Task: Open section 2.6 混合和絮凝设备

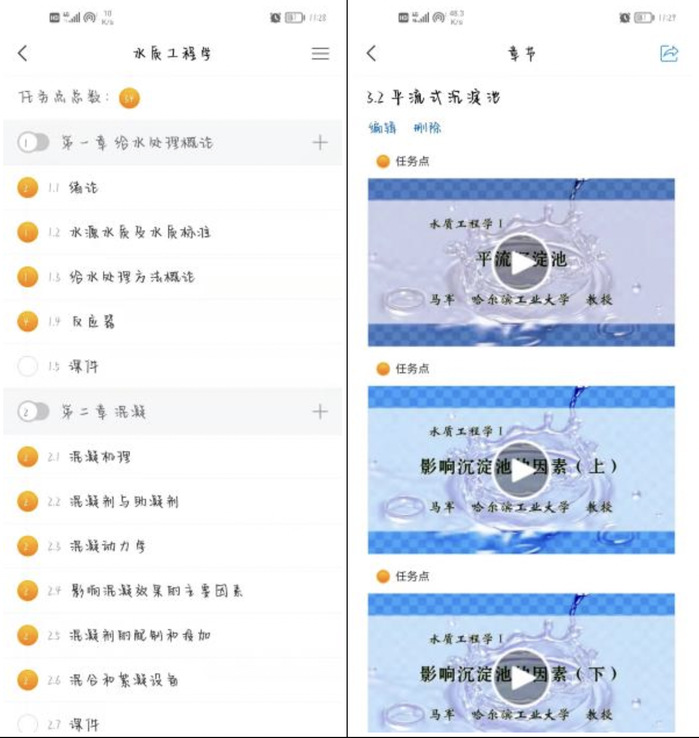Action: [x=124, y=681]
